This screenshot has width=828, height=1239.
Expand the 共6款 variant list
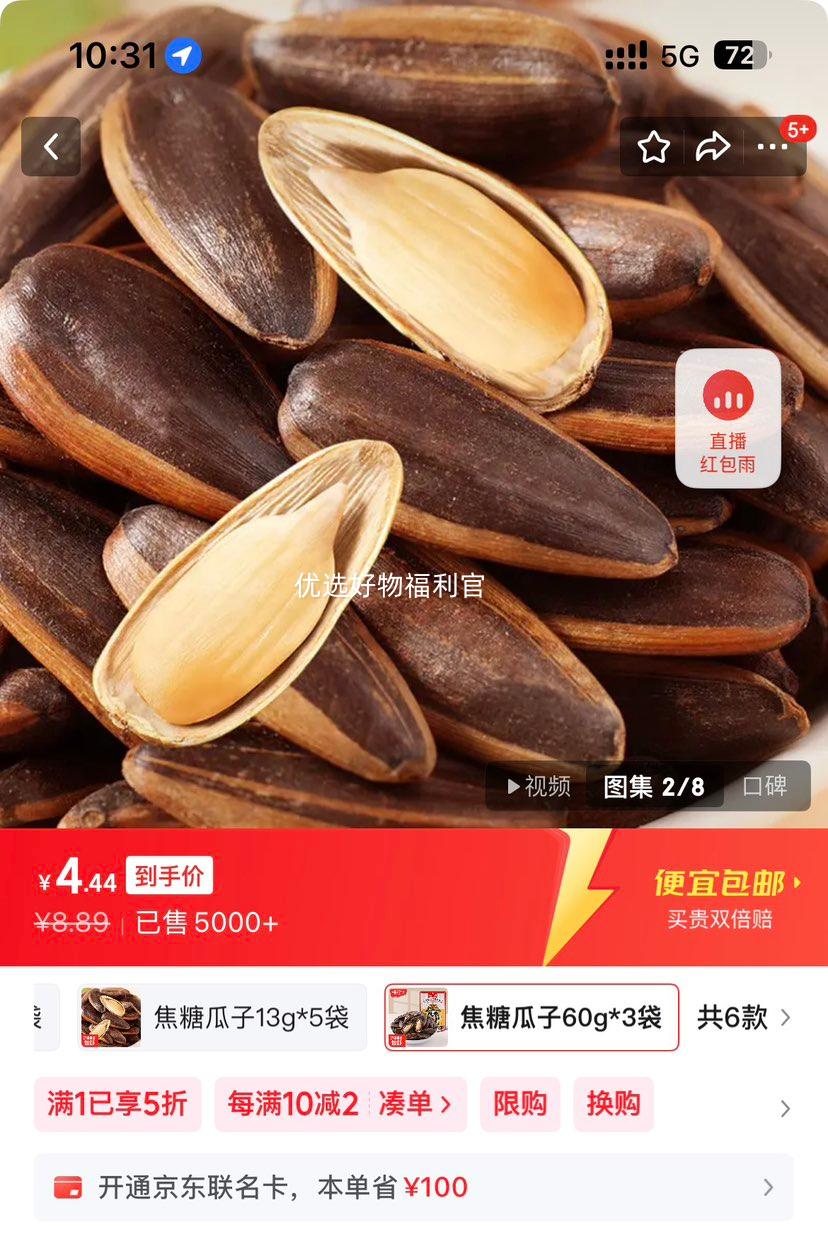pos(744,1017)
